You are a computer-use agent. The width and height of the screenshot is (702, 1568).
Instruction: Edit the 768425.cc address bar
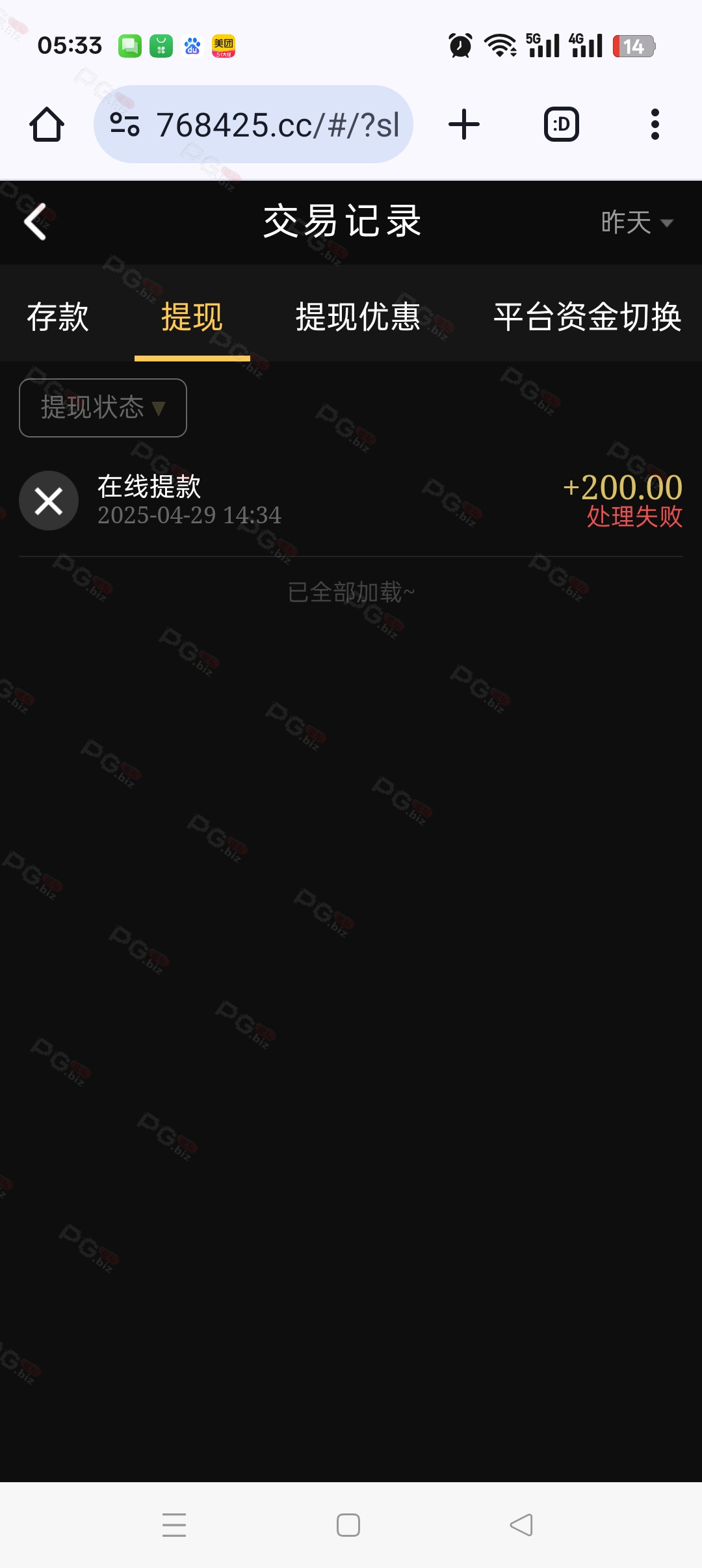tap(253, 124)
